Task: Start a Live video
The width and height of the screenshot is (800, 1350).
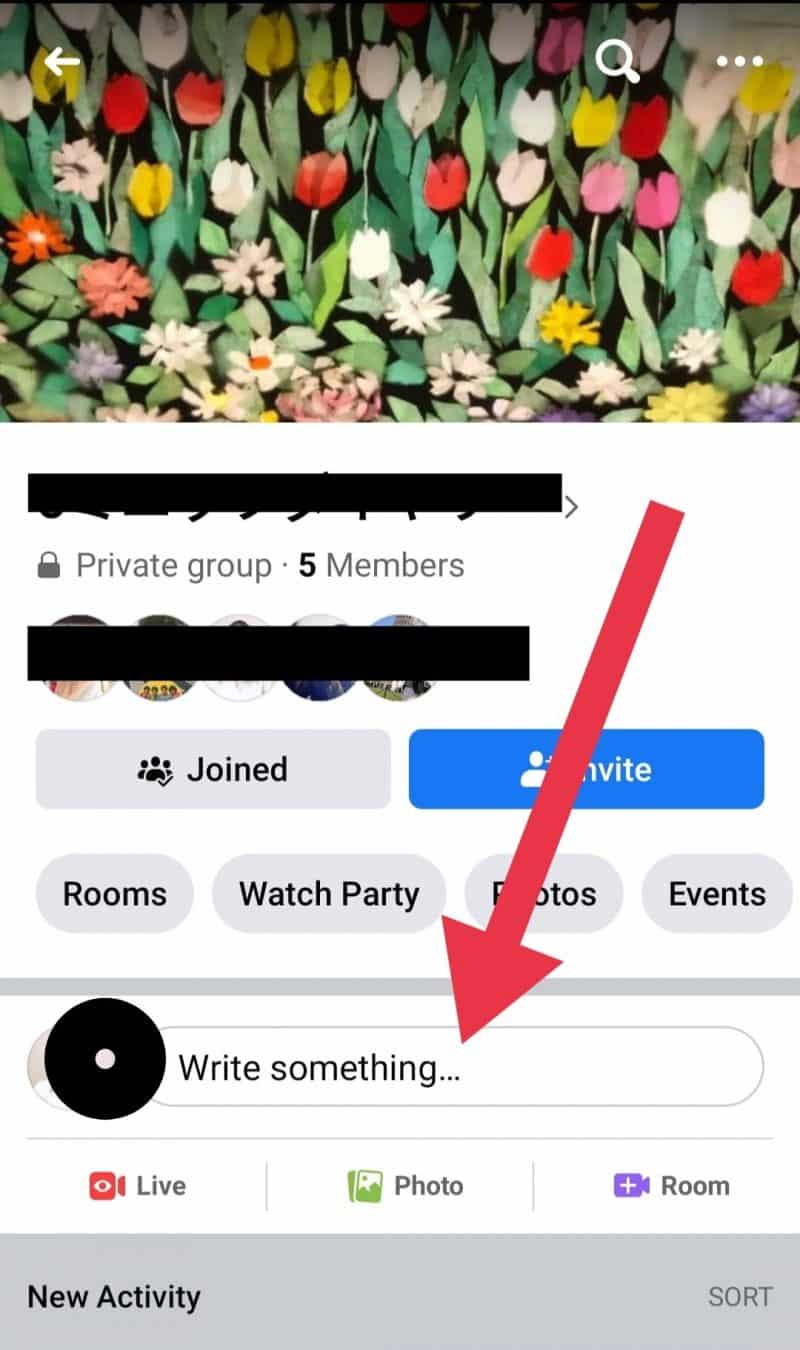Action: click(x=138, y=1186)
